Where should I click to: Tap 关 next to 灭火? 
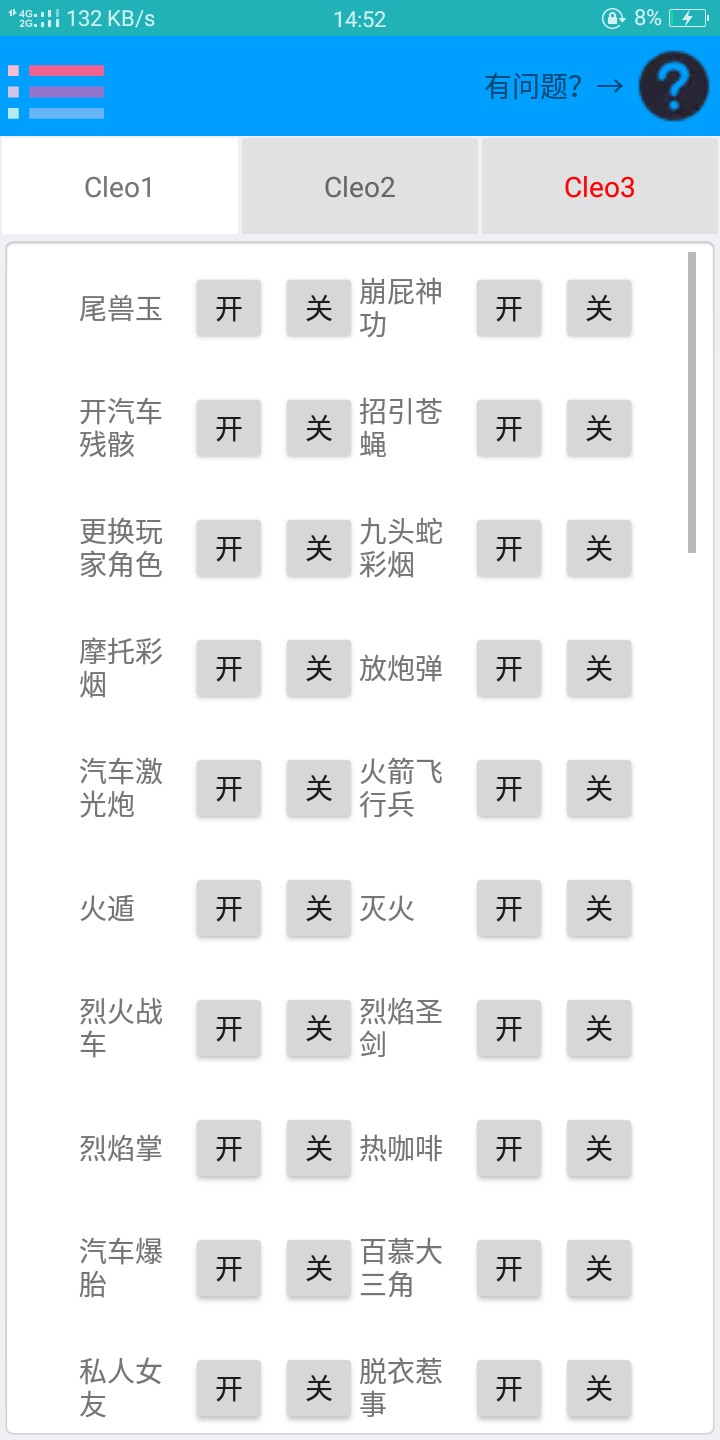tap(599, 908)
